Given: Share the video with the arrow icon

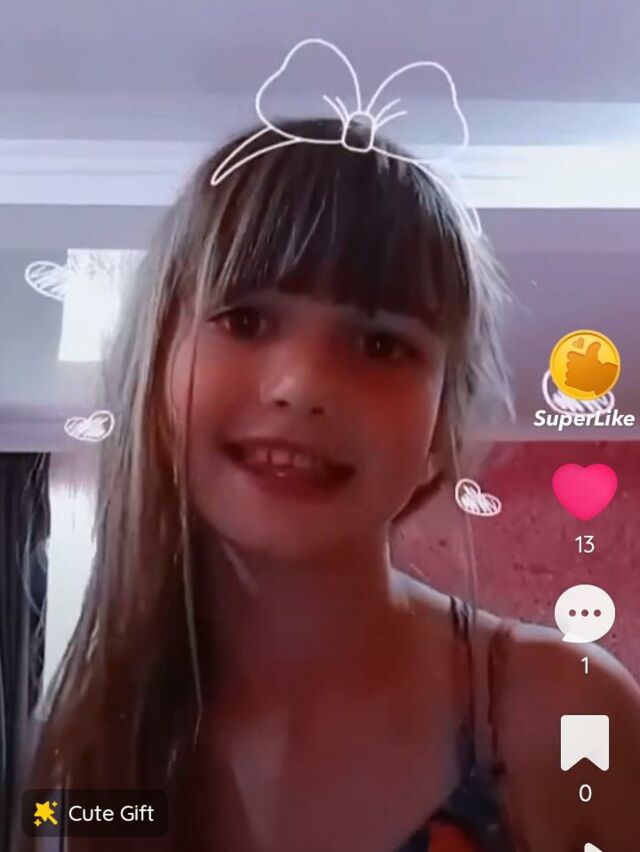Looking at the screenshot, I should (x=593, y=847).
